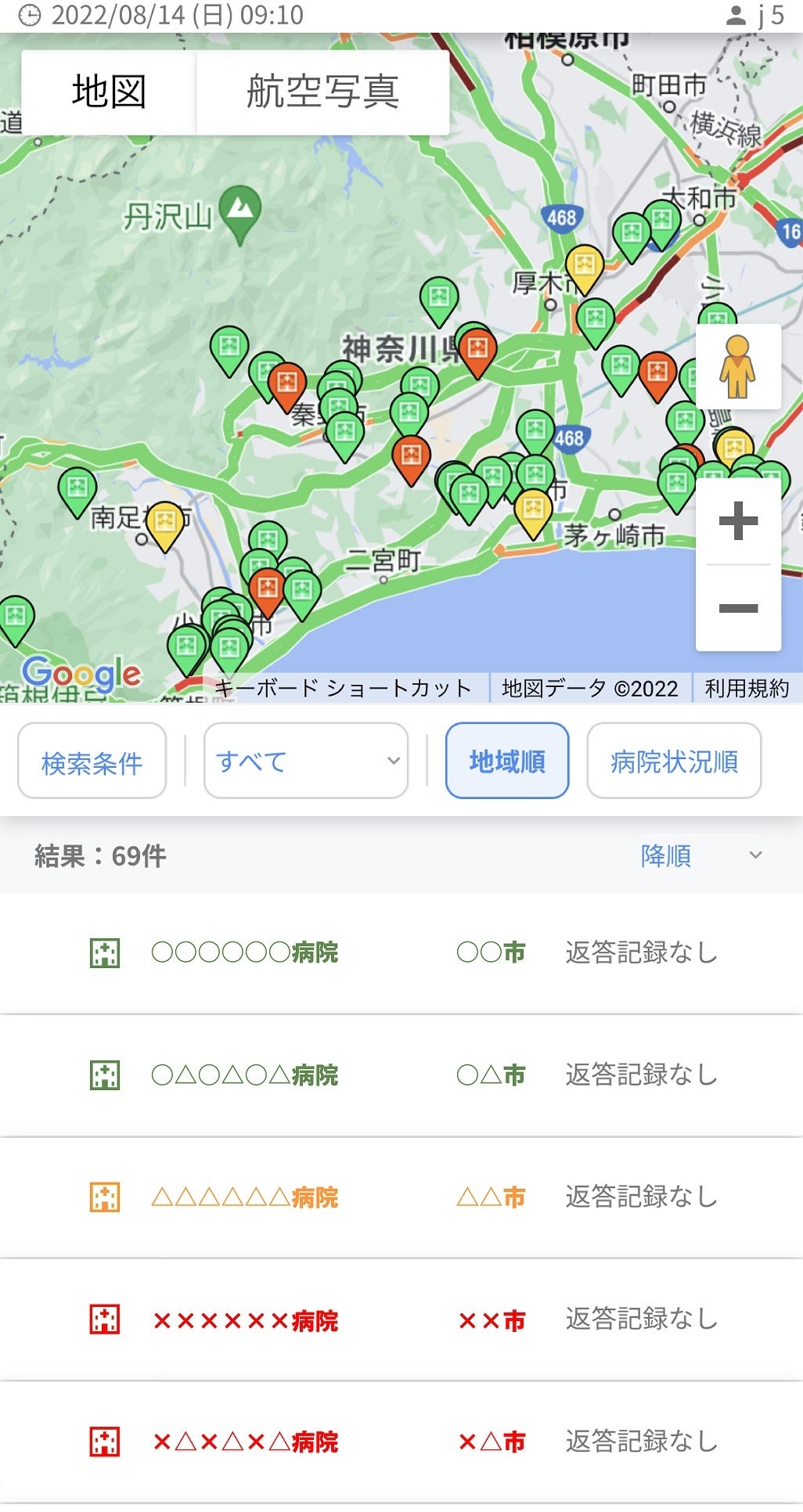
Task: Tap the 丹沢山 mountain marker
Action: pyautogui.click(x=240, y=211)
